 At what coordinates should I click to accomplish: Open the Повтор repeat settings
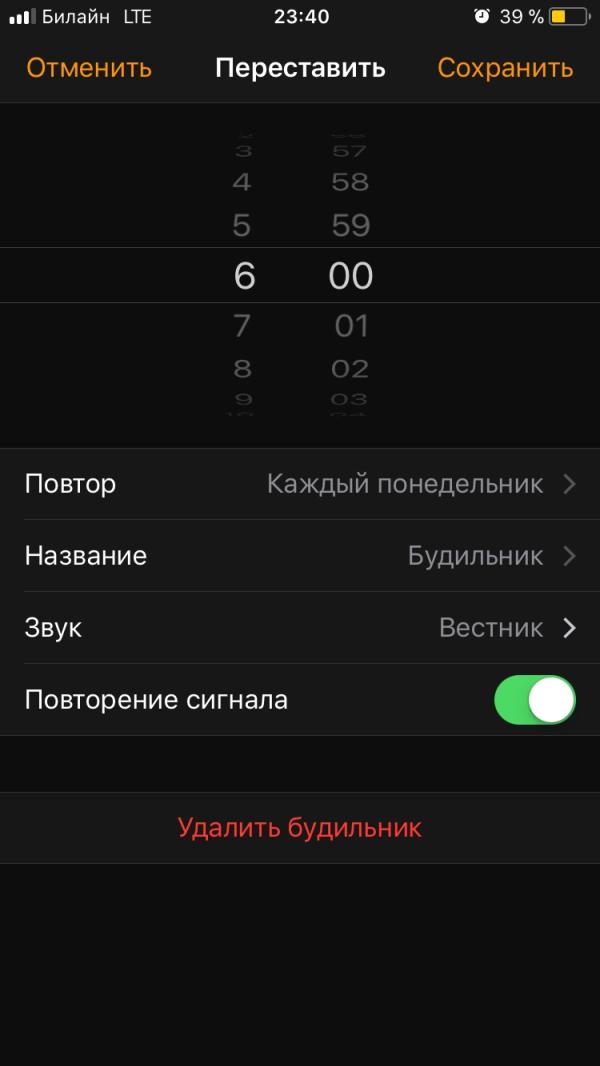pyautogui.click(x=300, y=484)
